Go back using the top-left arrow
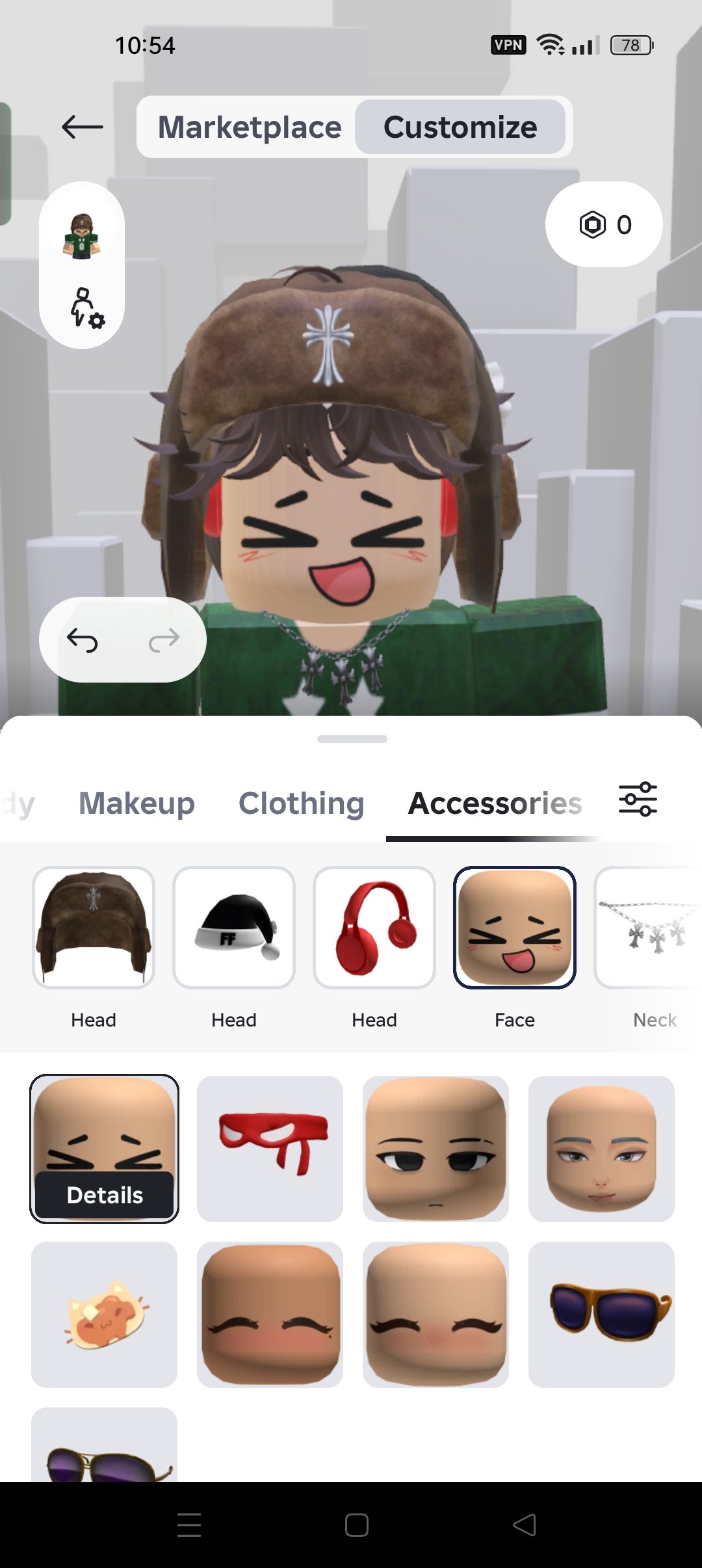The image size is (702, 1568). (83, 127)
